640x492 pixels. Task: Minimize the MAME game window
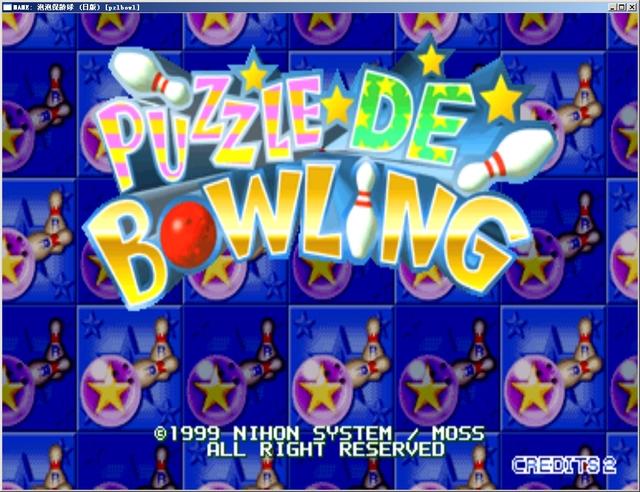[x=612, y=6]
